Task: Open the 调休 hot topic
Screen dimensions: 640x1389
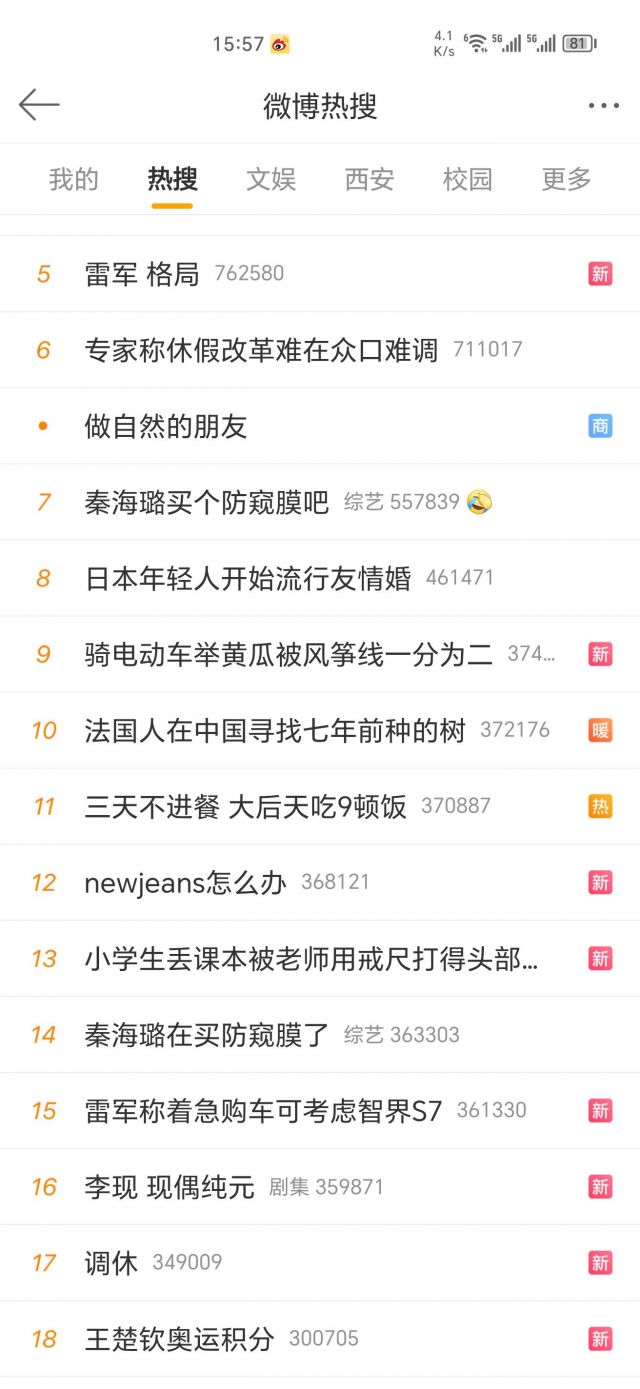Action: coord(320,1263)
